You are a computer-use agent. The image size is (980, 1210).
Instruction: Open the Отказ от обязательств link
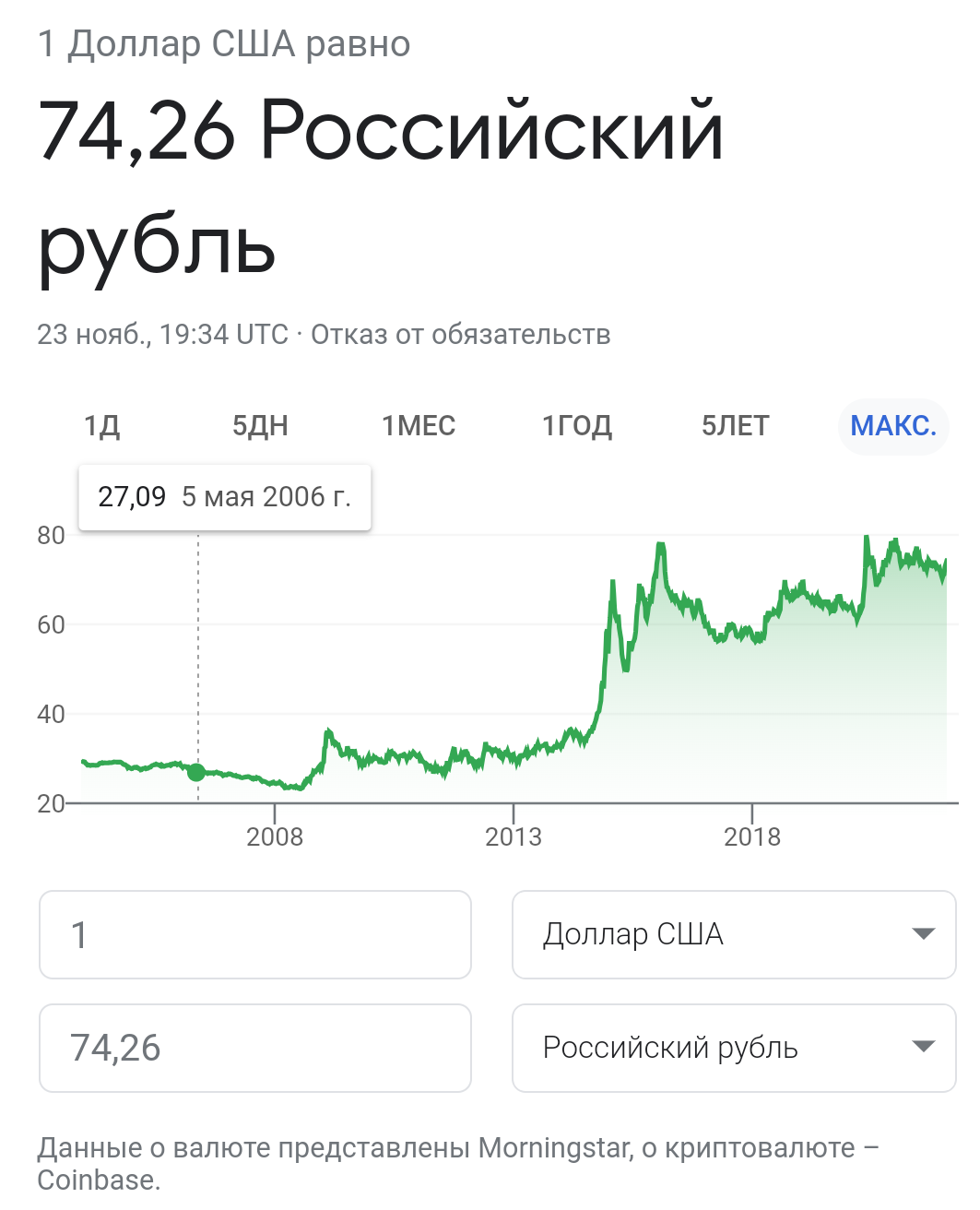click(461, 334)
